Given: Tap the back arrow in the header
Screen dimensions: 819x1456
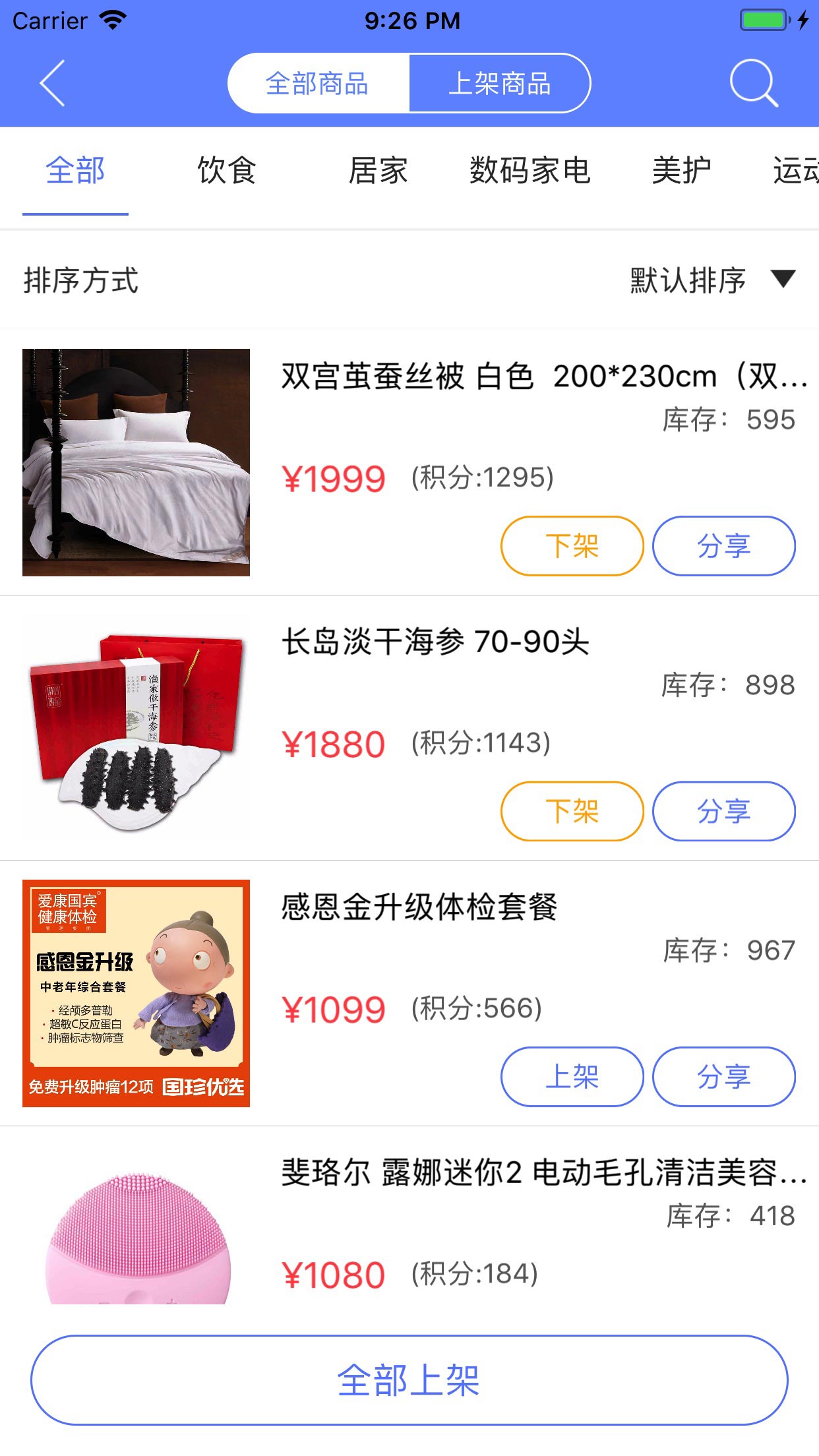Looking at the screenshot, I should 51,84.
